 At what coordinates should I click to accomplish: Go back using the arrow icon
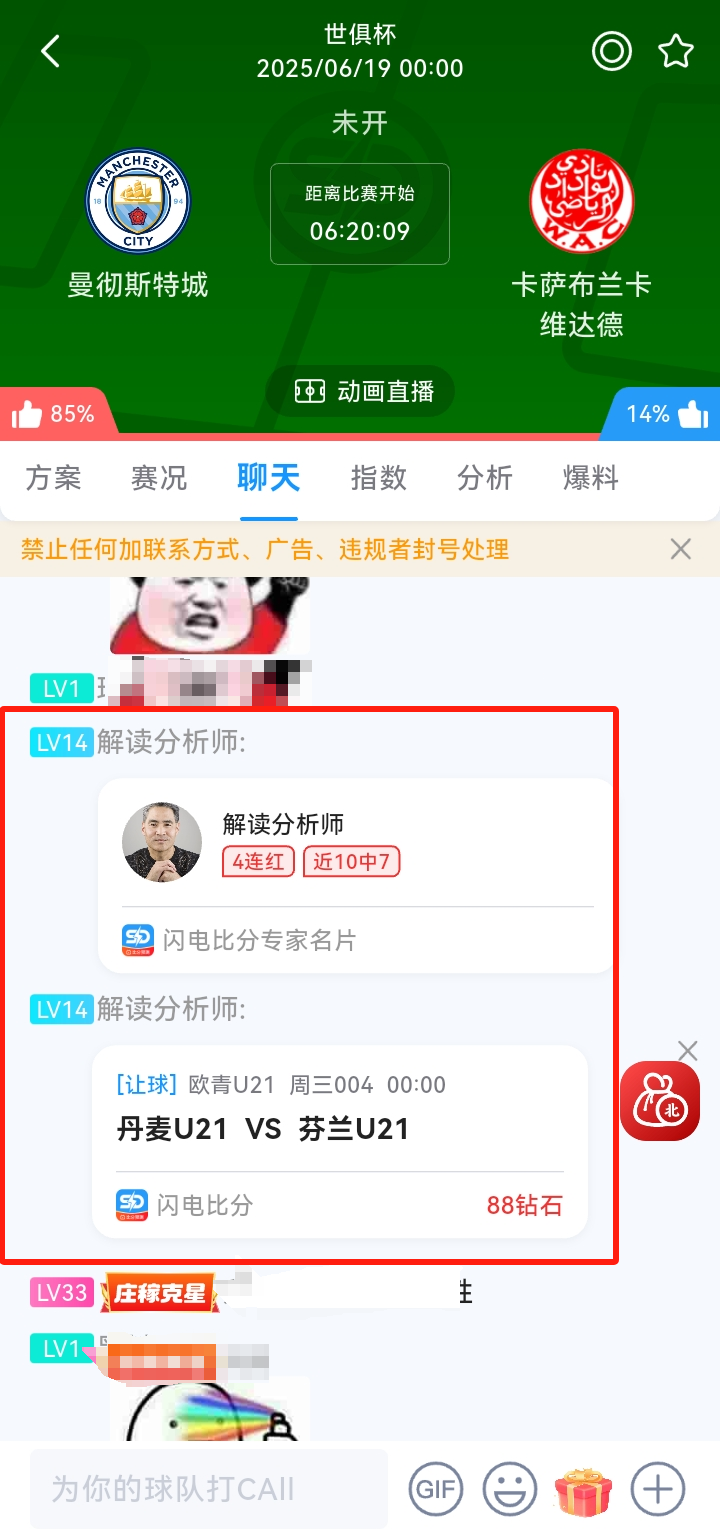(50, 51)
